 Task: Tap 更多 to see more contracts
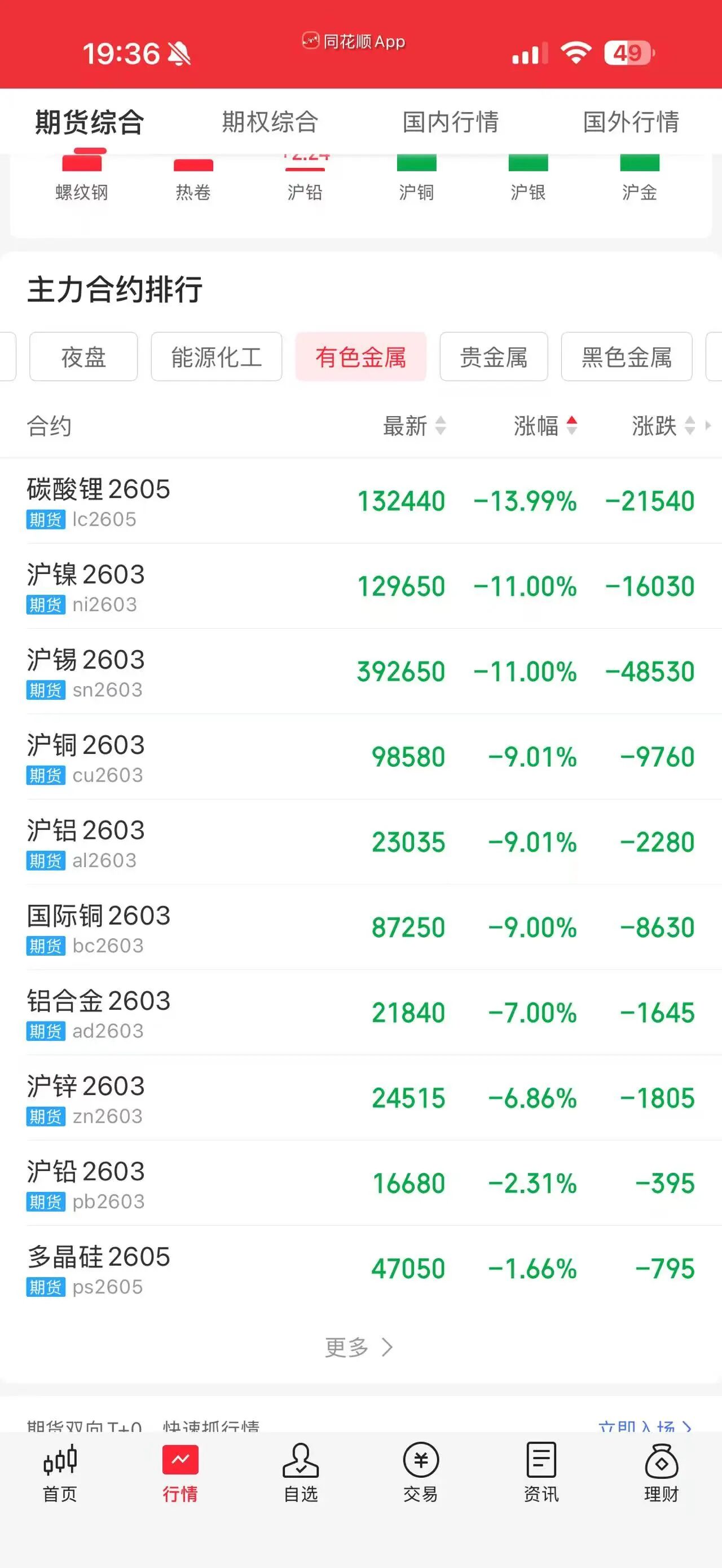(x=359, y=1347)
